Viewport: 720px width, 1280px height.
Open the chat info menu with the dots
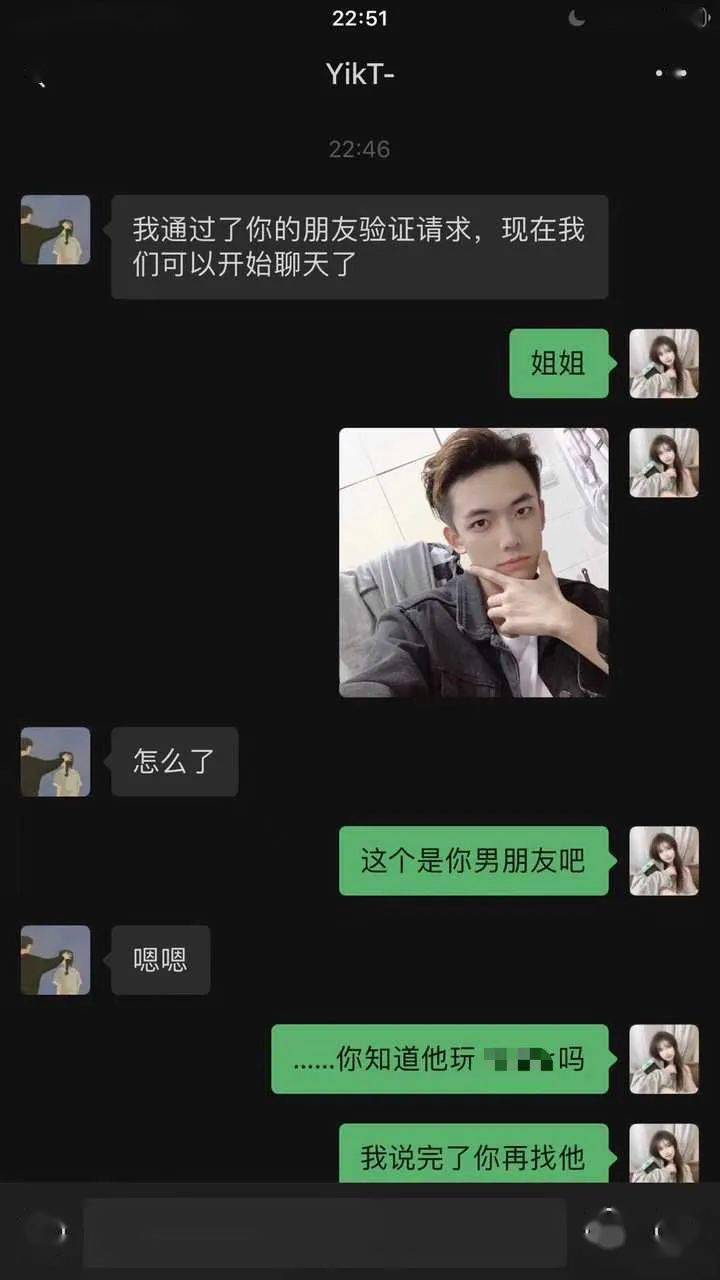point(671,74)
